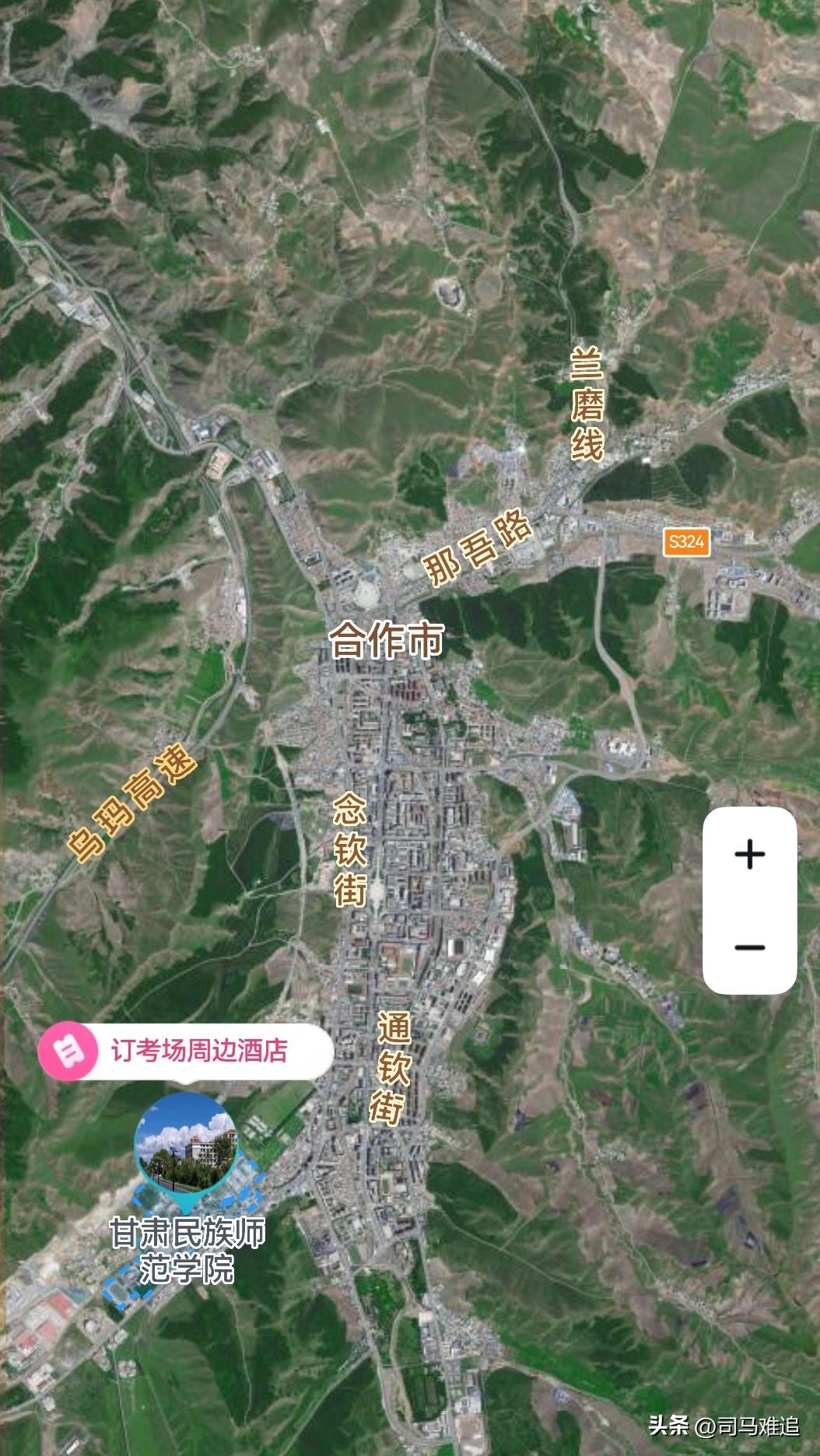Toggle the exam-site hotel bubble visibility
This screenshot has height=1456, width=820.
pos(198,1048)
